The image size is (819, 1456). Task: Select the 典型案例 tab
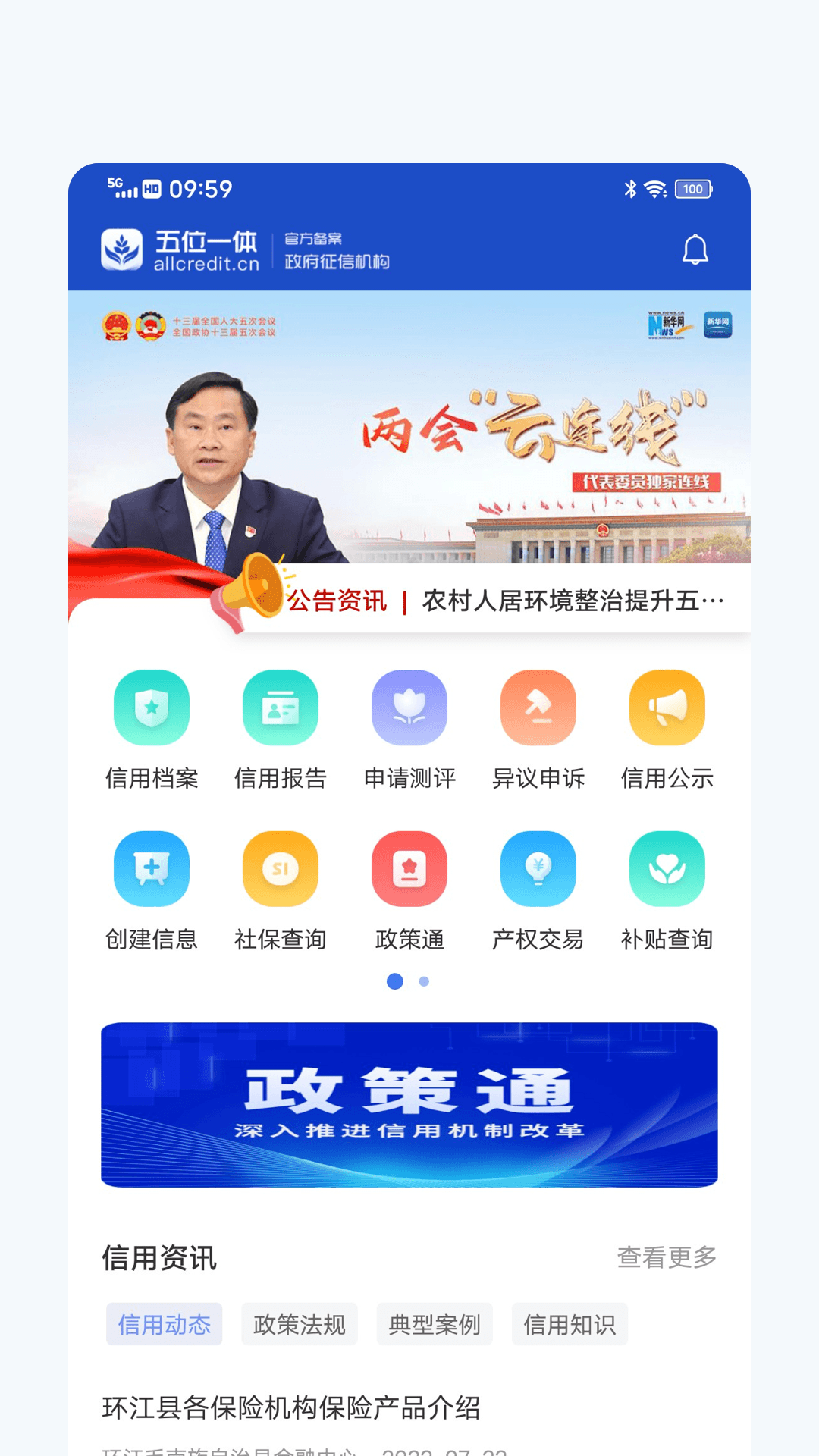click(x=435, y=1323)
